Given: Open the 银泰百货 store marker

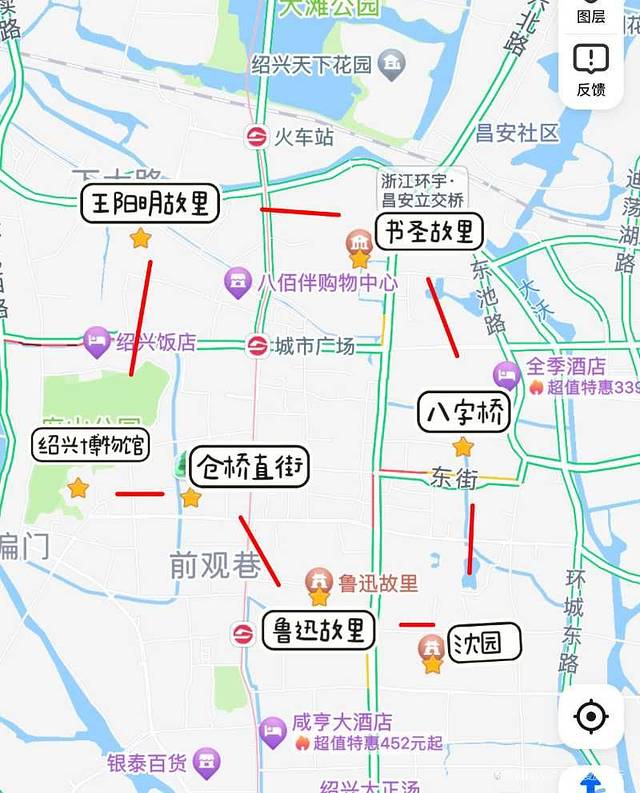Looking at the screenshot, I should tap(207, 764).
